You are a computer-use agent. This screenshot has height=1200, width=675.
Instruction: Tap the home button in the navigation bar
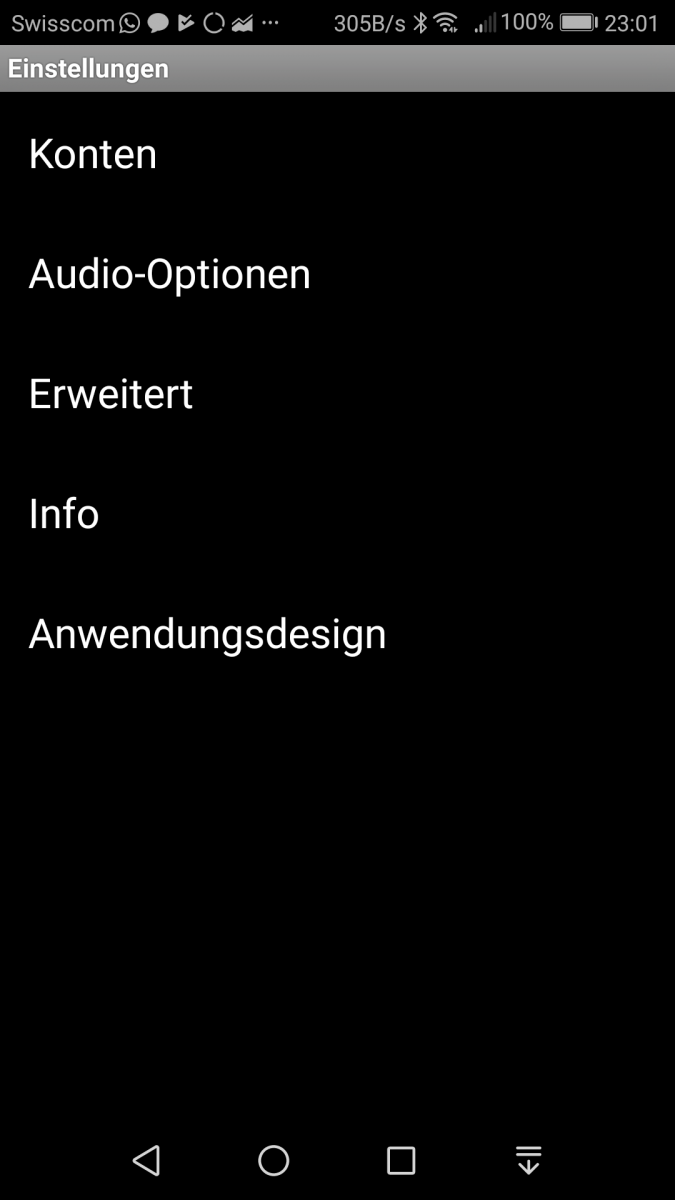click(x=273, y=1160)
